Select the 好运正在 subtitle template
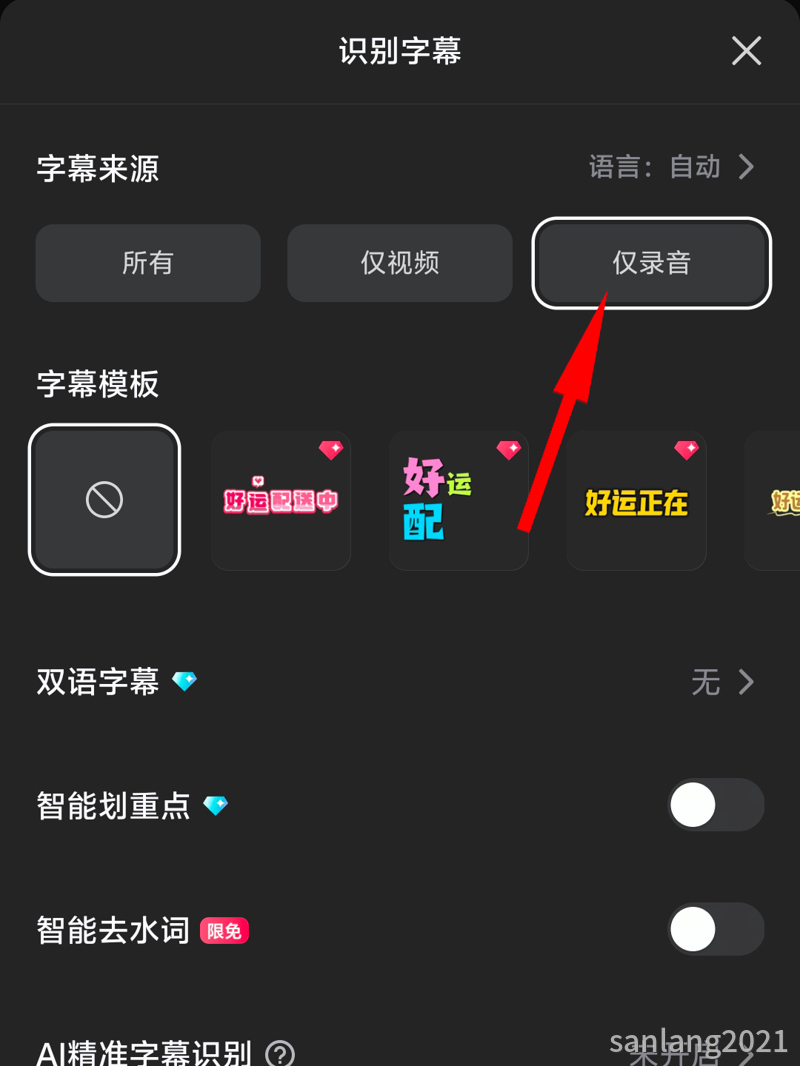Screen dimensions: 800x1066 click(x=637, y=498)
